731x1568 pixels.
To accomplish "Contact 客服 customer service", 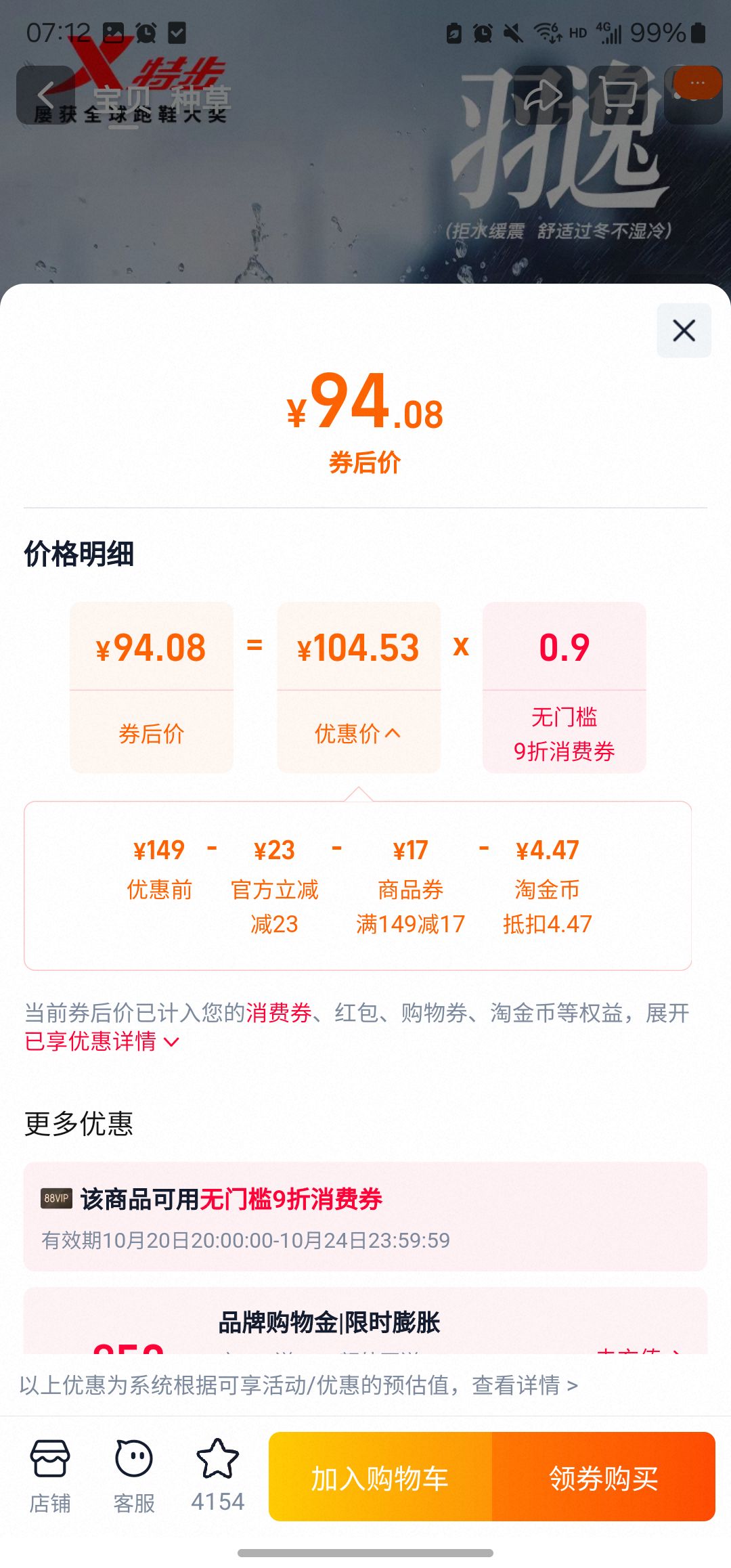I will (133, 1476).
